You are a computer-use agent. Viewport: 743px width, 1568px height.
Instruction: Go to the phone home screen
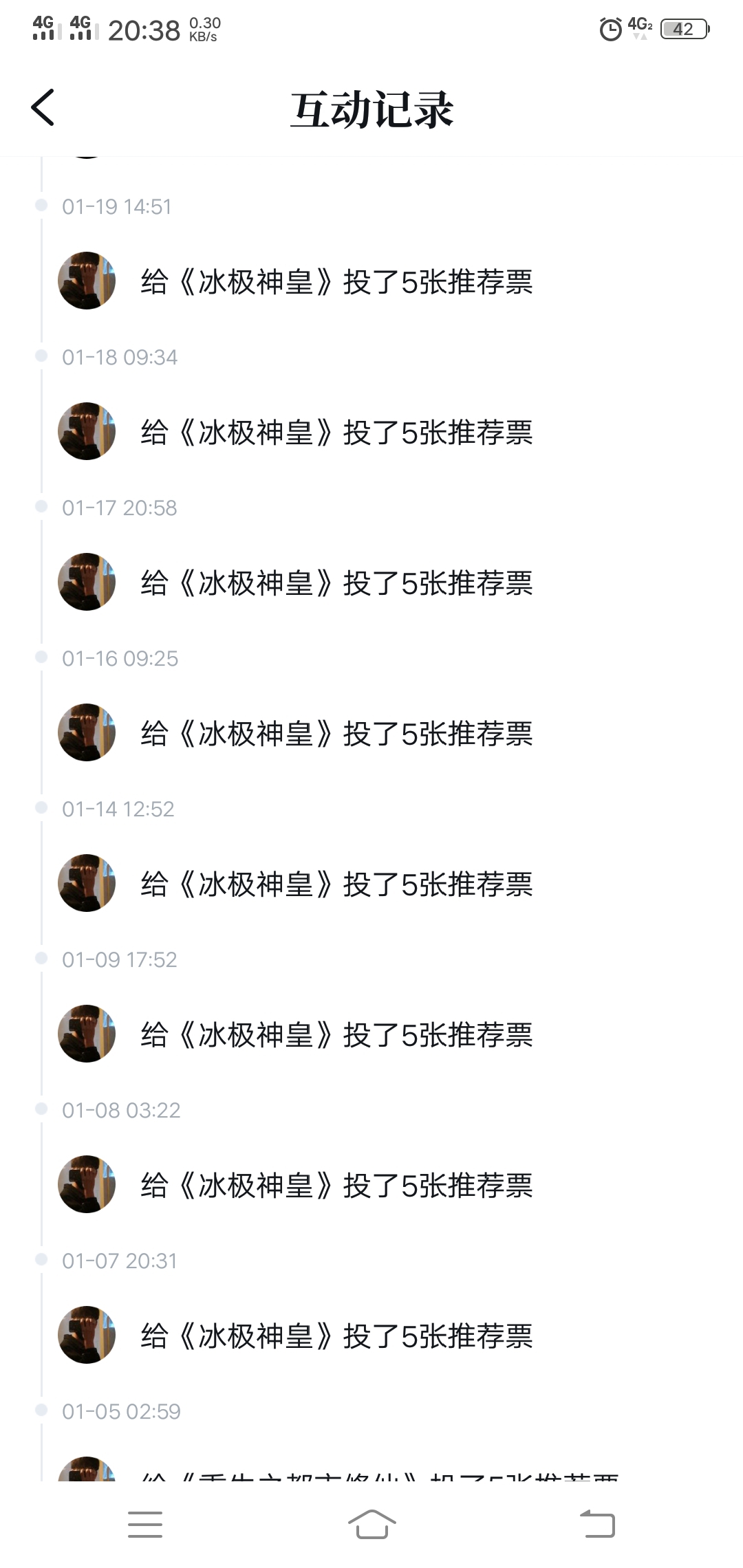371,1524
